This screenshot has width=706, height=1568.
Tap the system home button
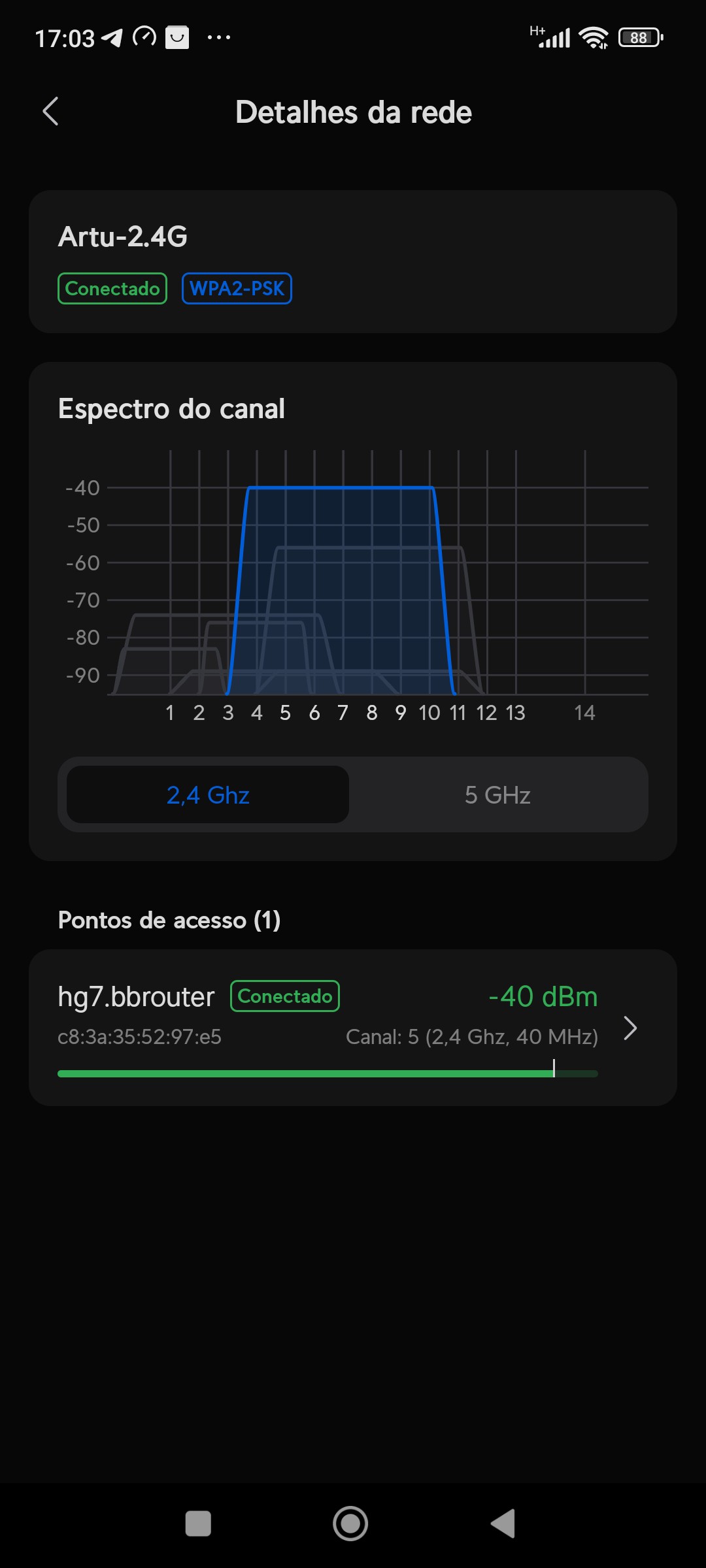pyautogui.click(x=350, y=1524)
